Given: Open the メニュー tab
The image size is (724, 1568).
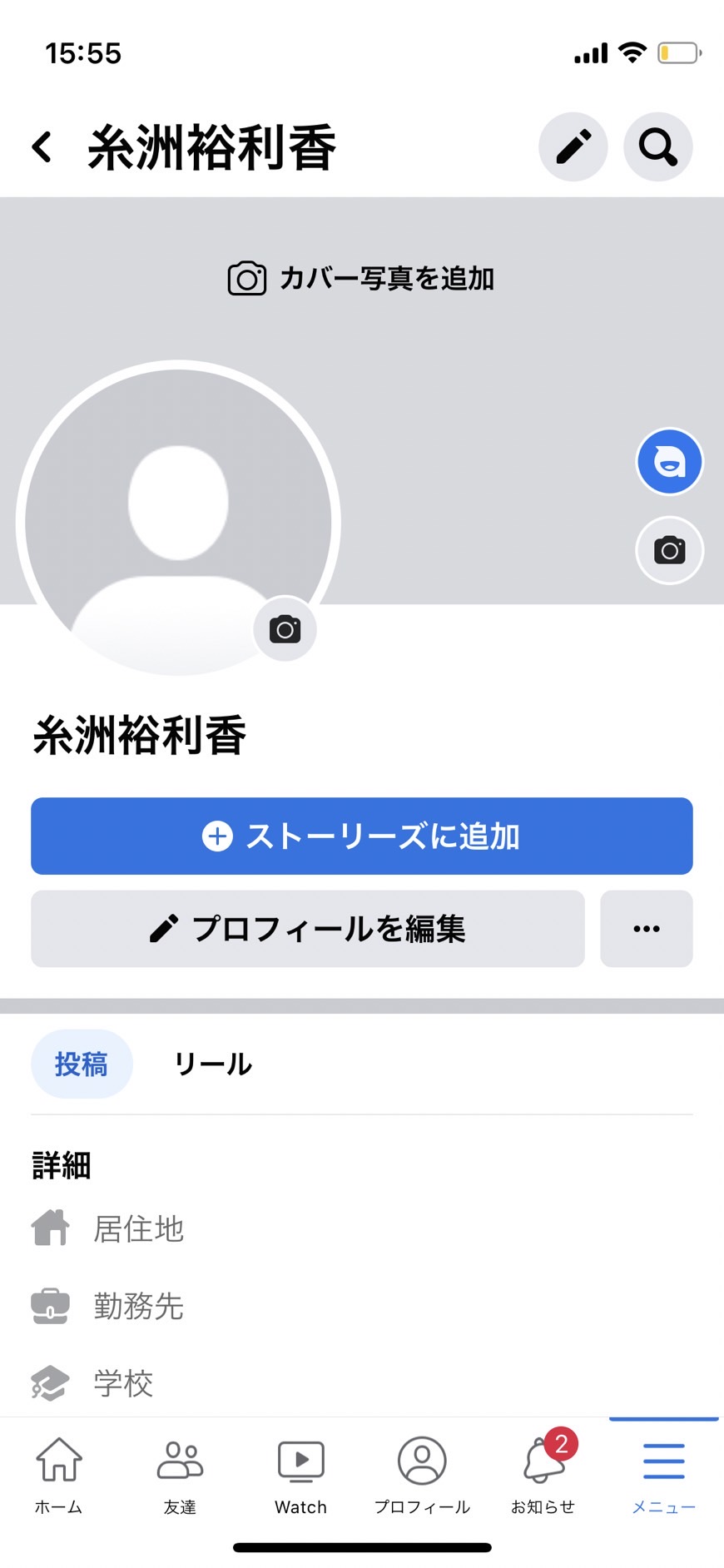Looking at the screenshot, I should click(663, 1475).
